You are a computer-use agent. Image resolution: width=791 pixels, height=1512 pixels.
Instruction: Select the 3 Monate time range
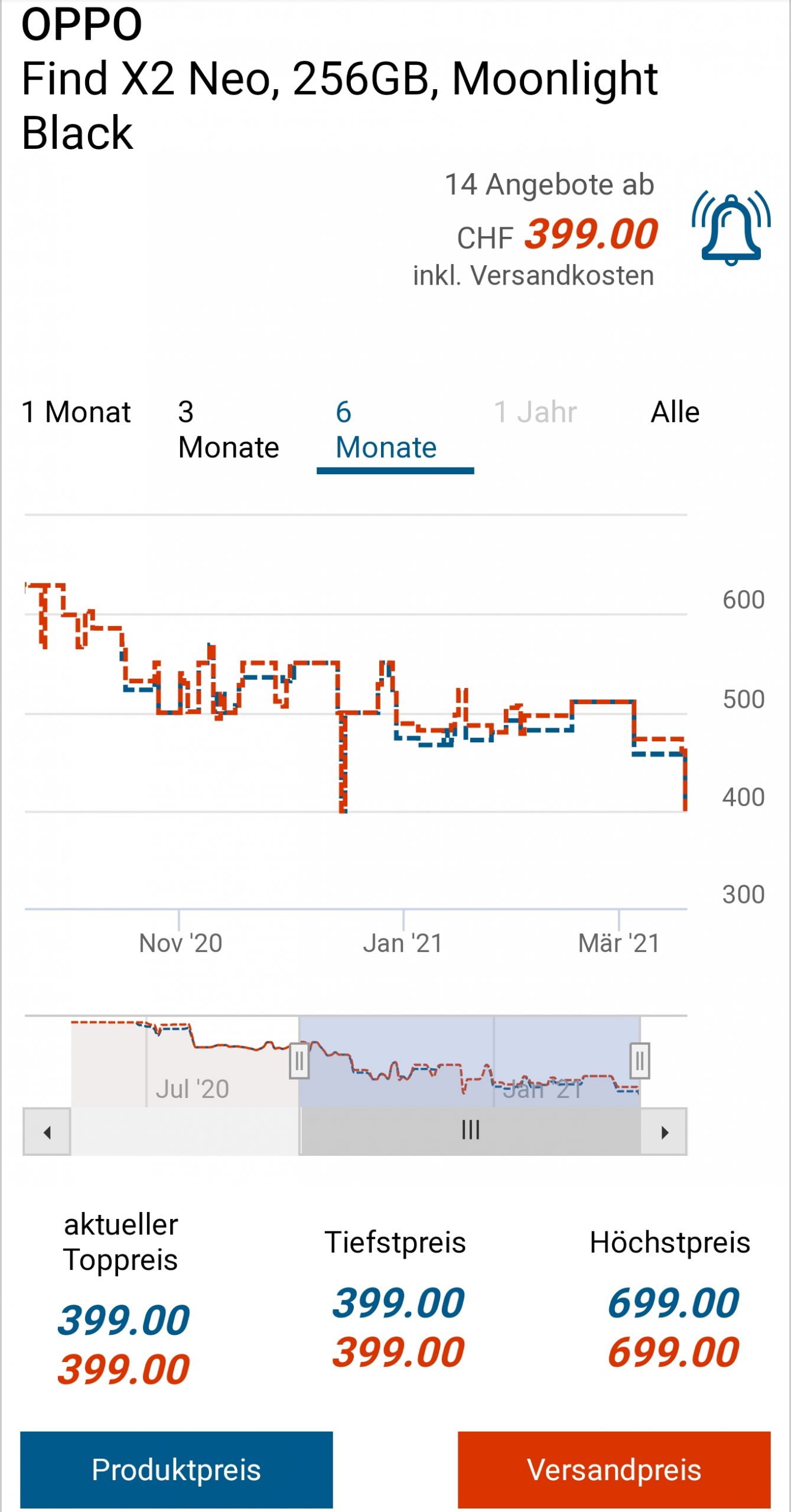click(228, 429)
